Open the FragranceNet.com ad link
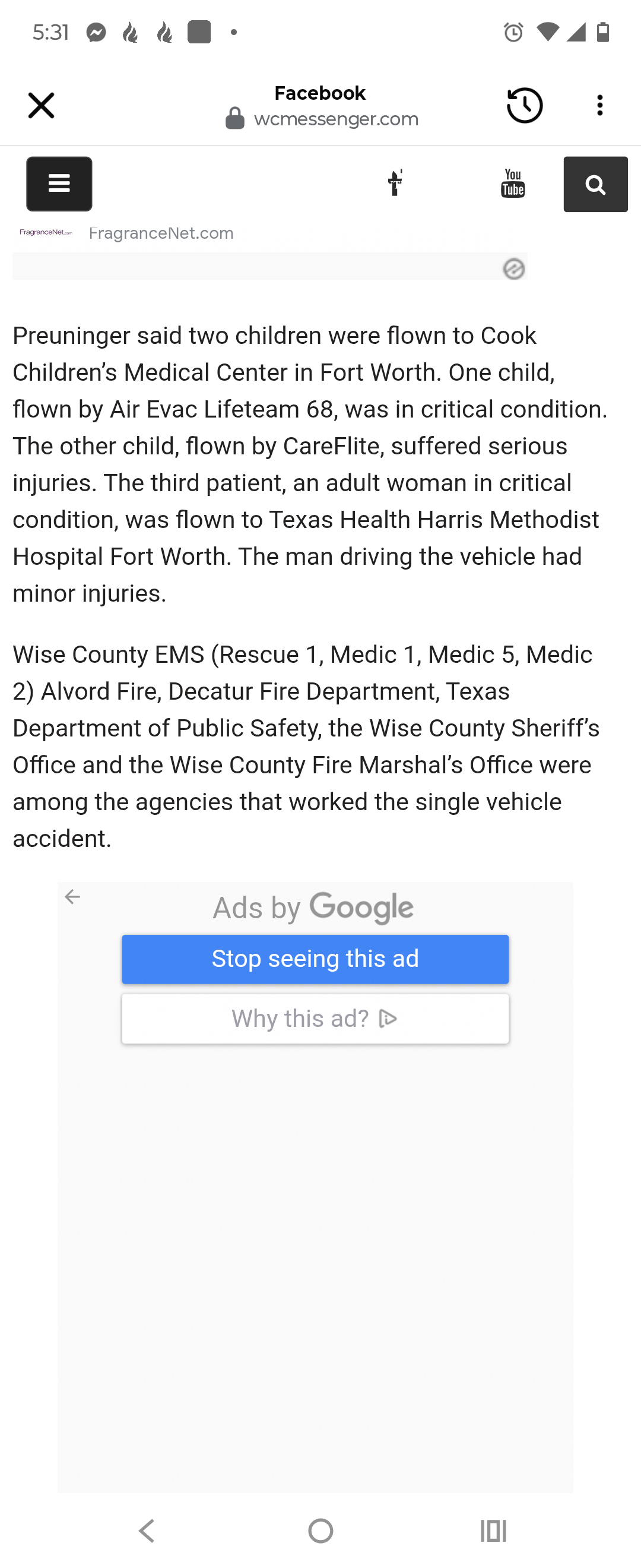 [x=161, y=234]
